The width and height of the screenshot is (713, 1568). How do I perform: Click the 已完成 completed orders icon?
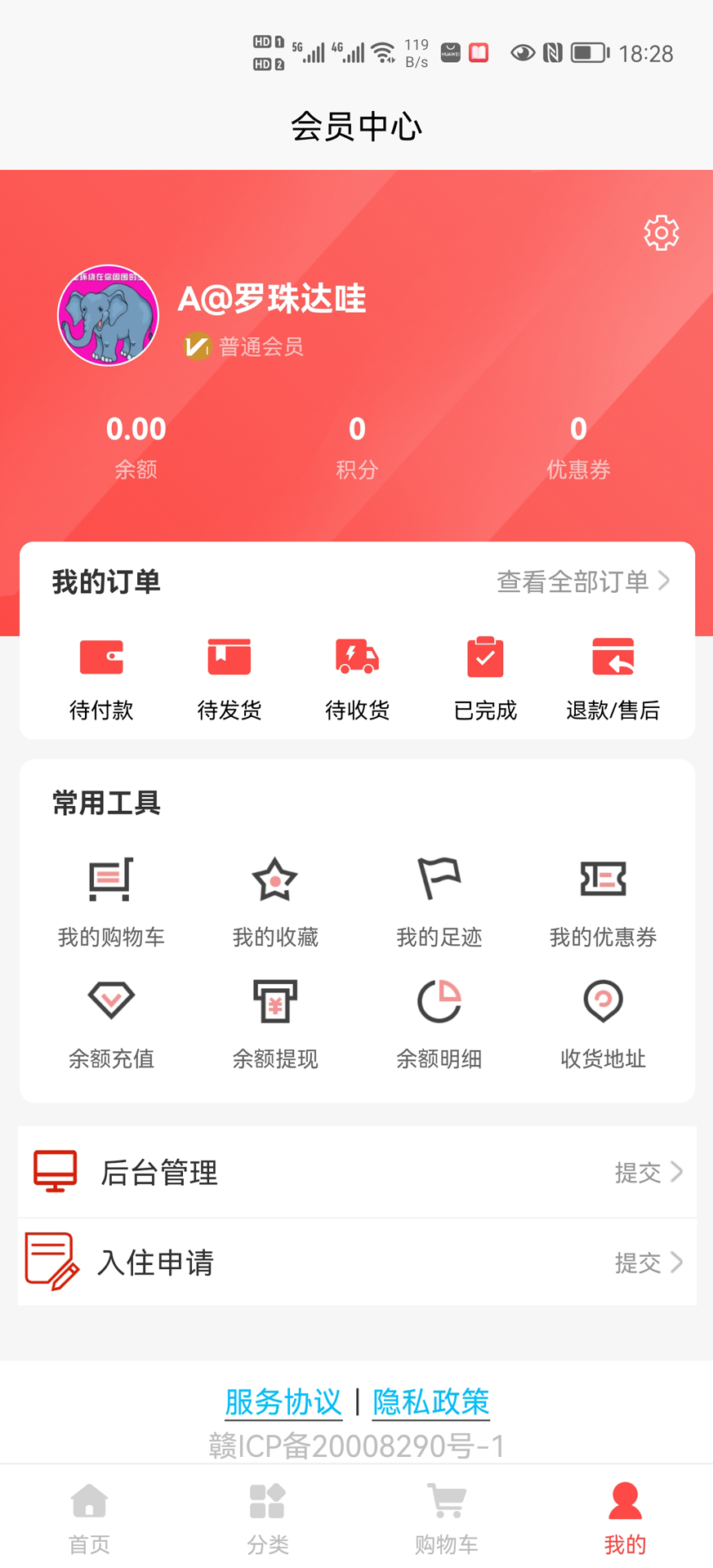[484, 656]
